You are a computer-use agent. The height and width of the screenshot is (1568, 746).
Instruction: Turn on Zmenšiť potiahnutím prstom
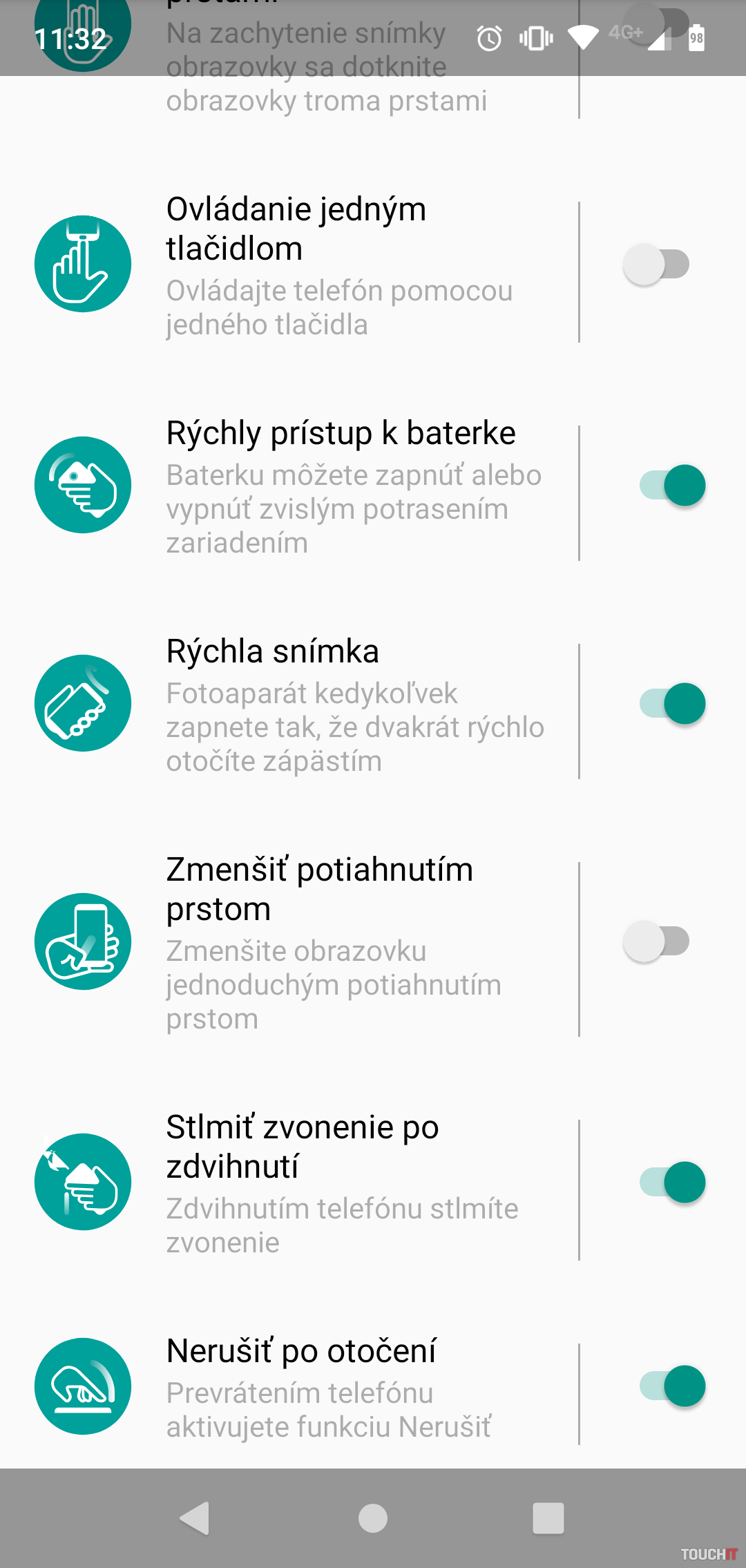coord(656,941)
